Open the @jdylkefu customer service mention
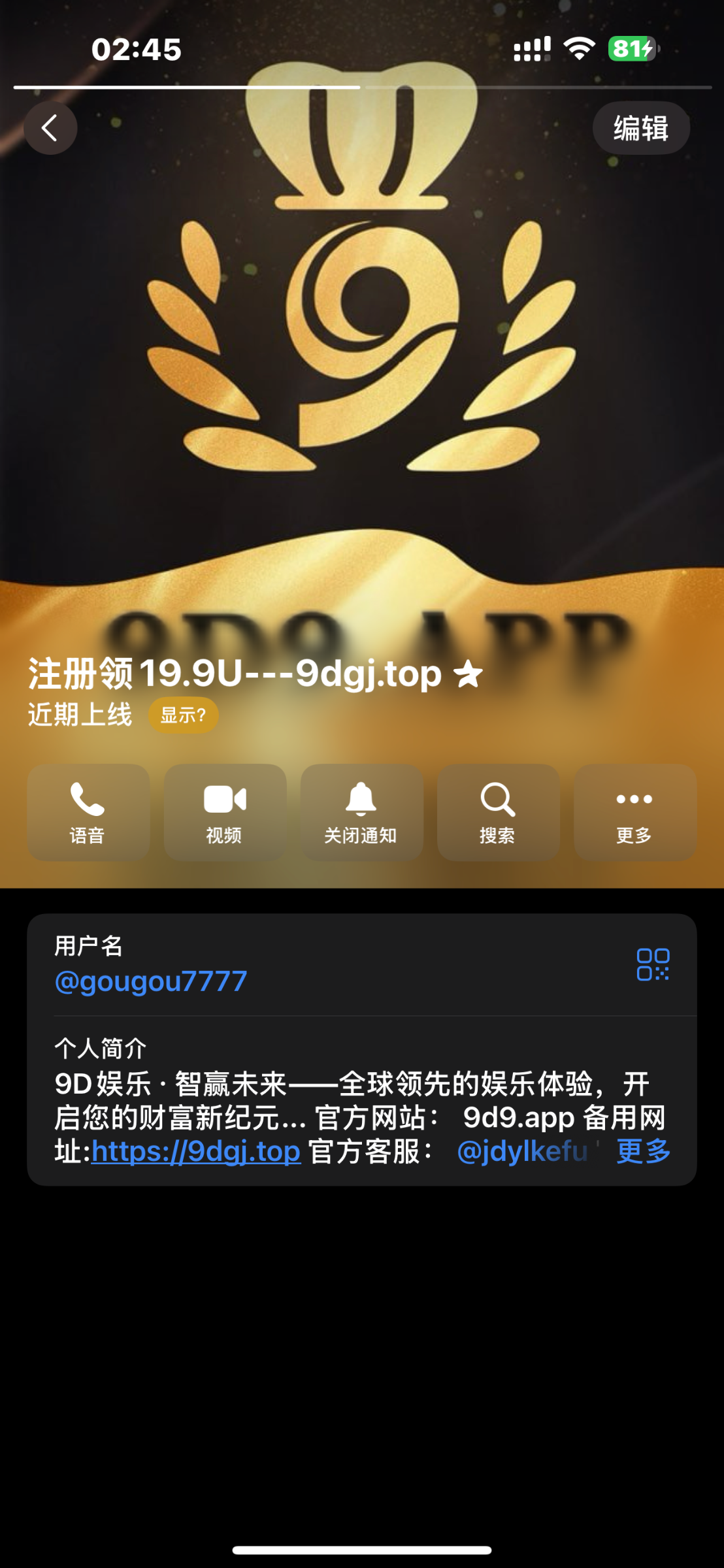The width and height of the screenshot is (724, 1568). [x=521, y=1151]
